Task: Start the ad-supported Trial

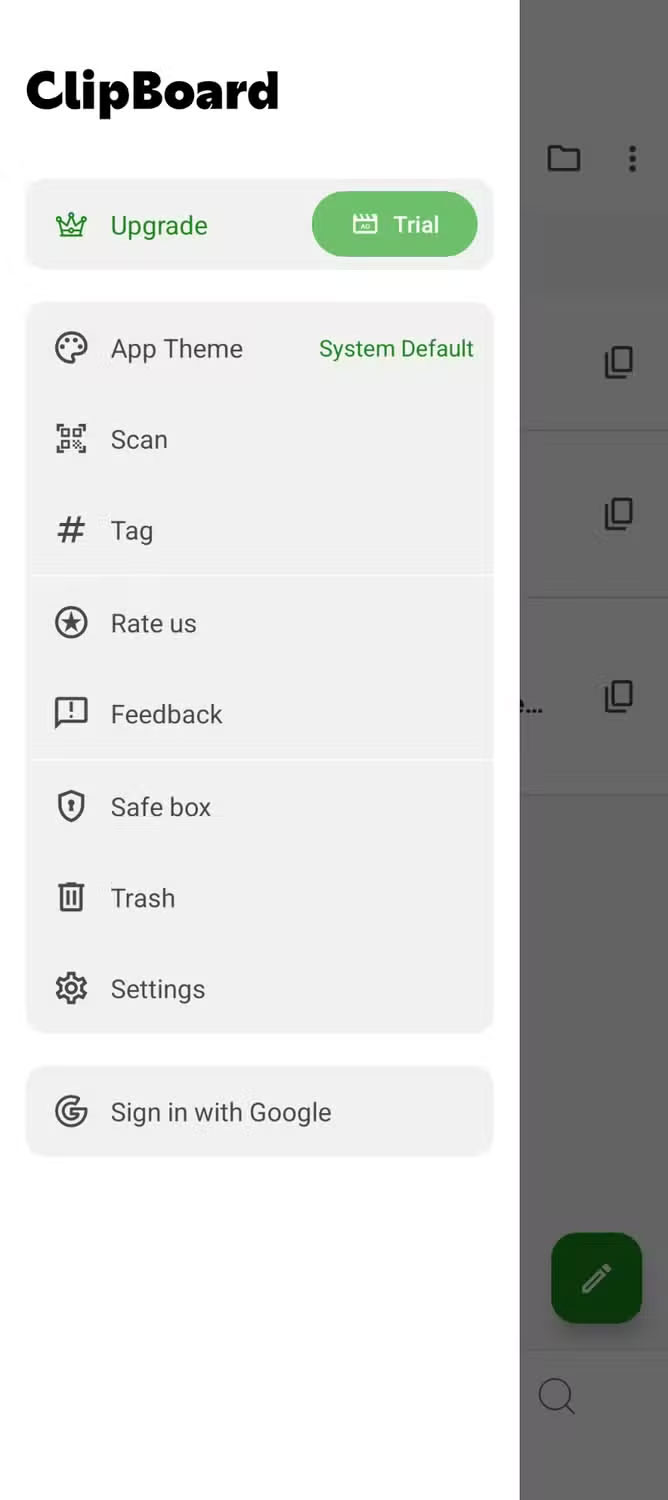Action: pos(395,224)
